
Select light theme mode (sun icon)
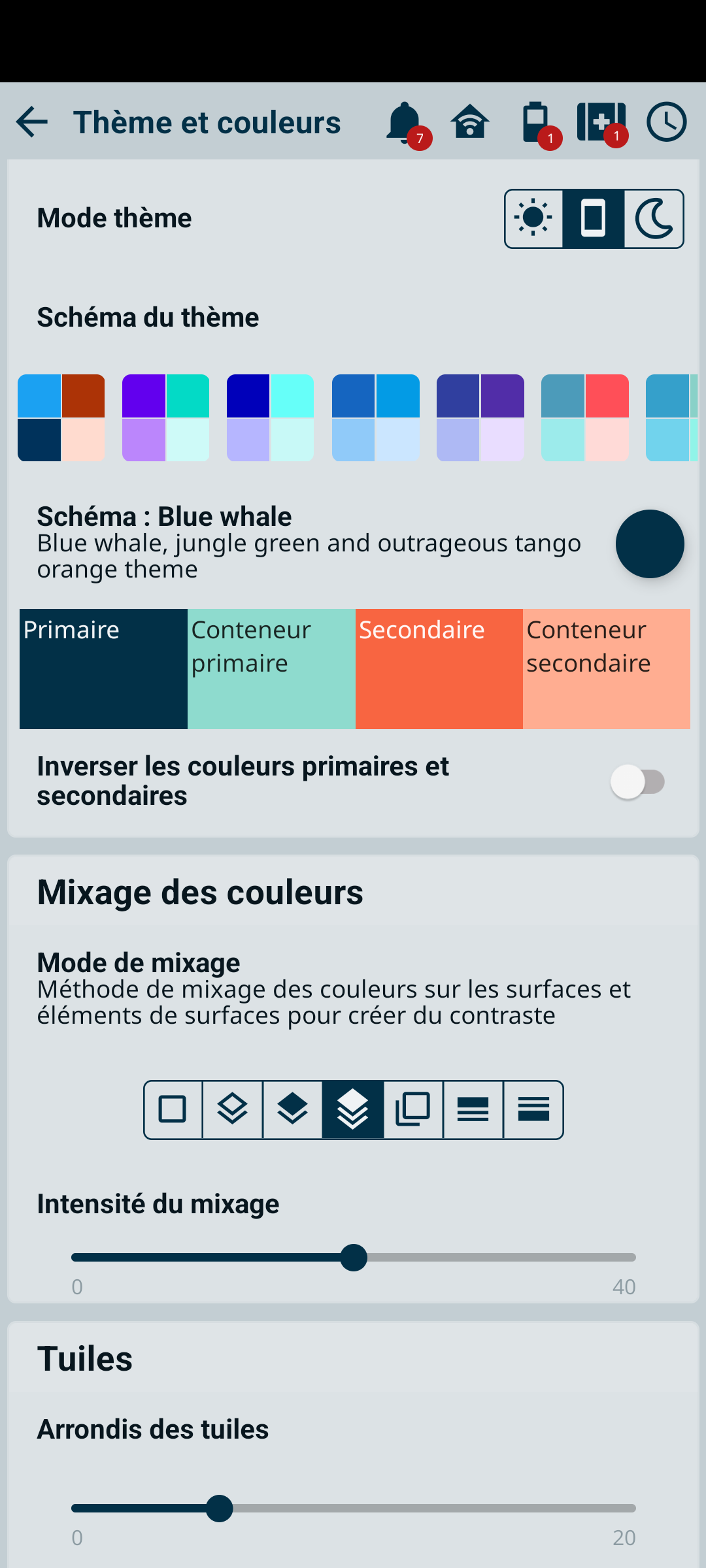(533, 219)
